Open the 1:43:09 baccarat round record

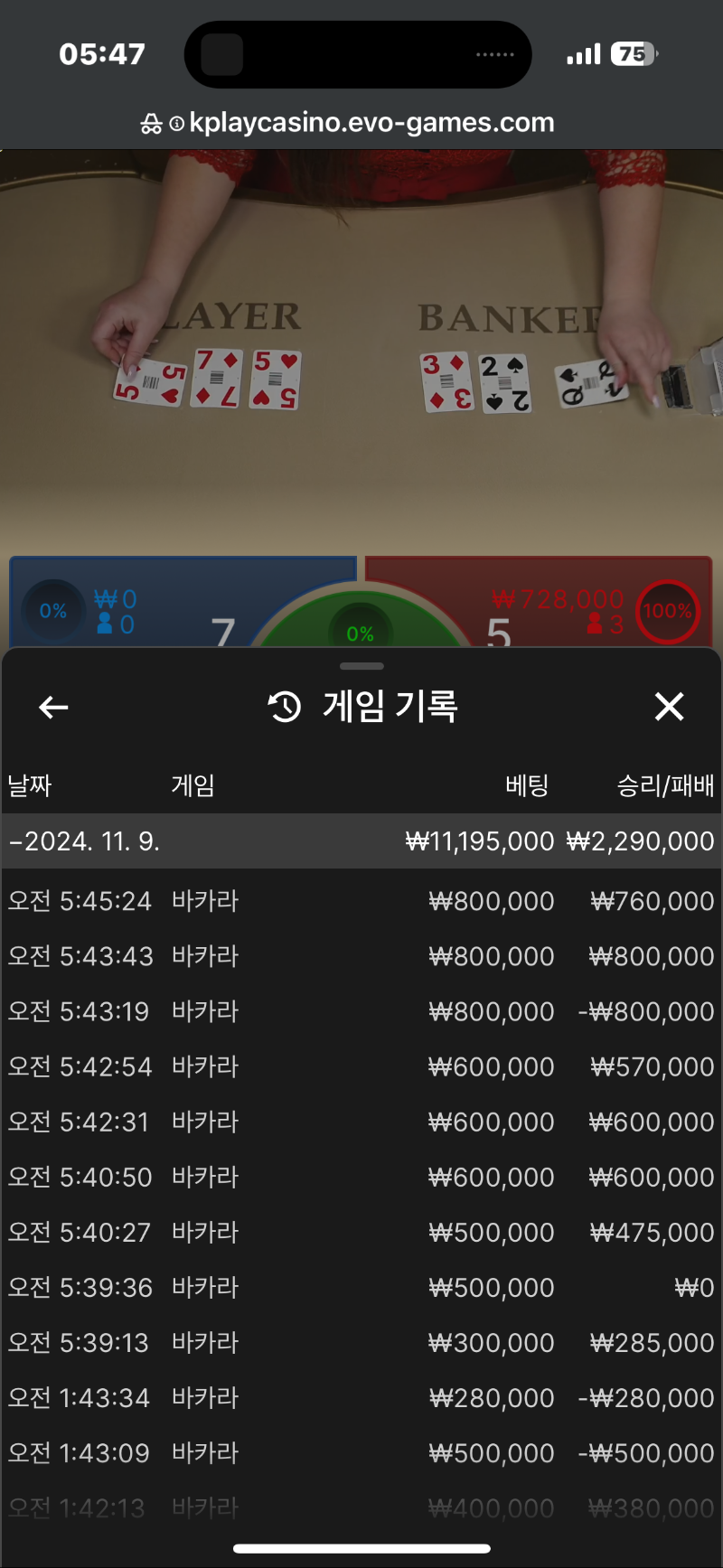(x=361, y=1452)
